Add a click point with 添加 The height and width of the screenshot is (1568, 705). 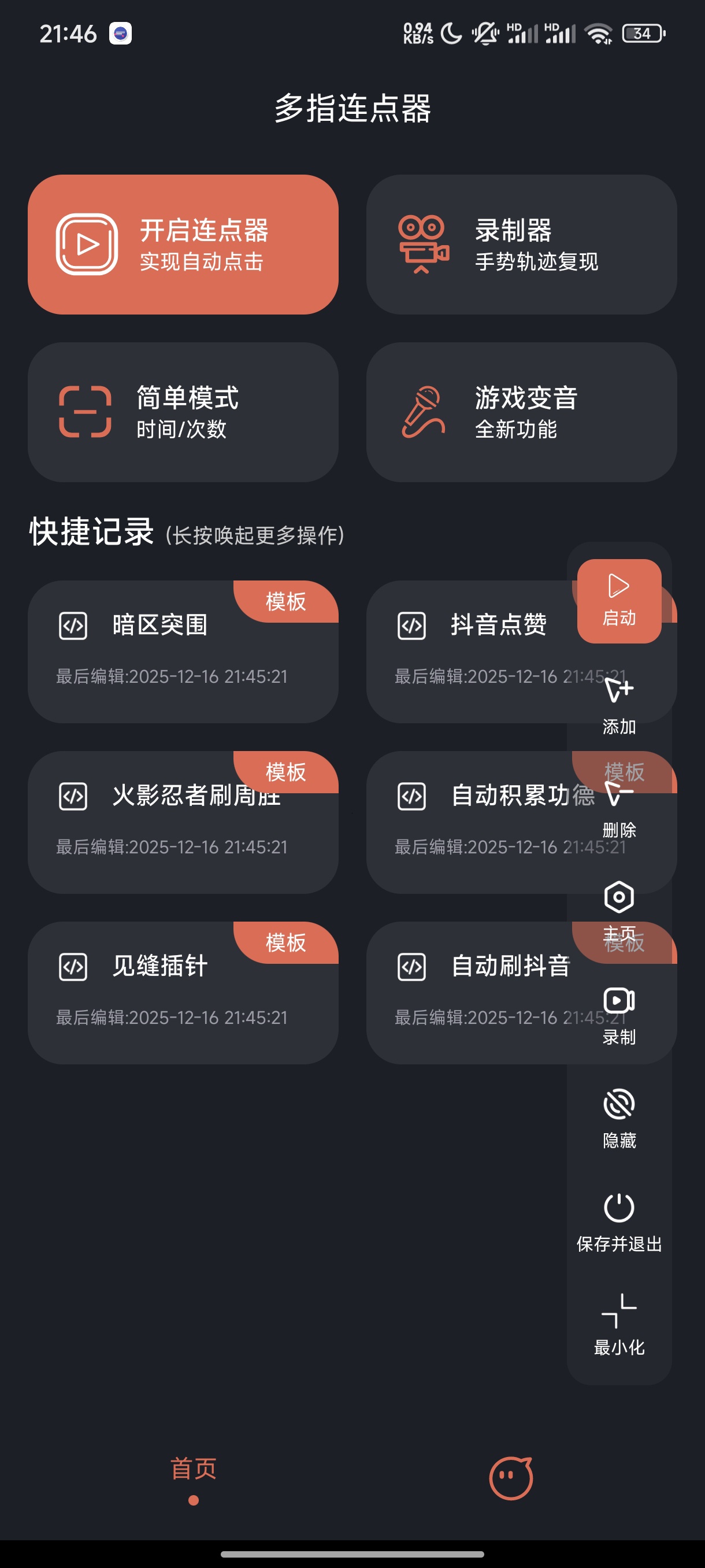(x=619, y=705)
